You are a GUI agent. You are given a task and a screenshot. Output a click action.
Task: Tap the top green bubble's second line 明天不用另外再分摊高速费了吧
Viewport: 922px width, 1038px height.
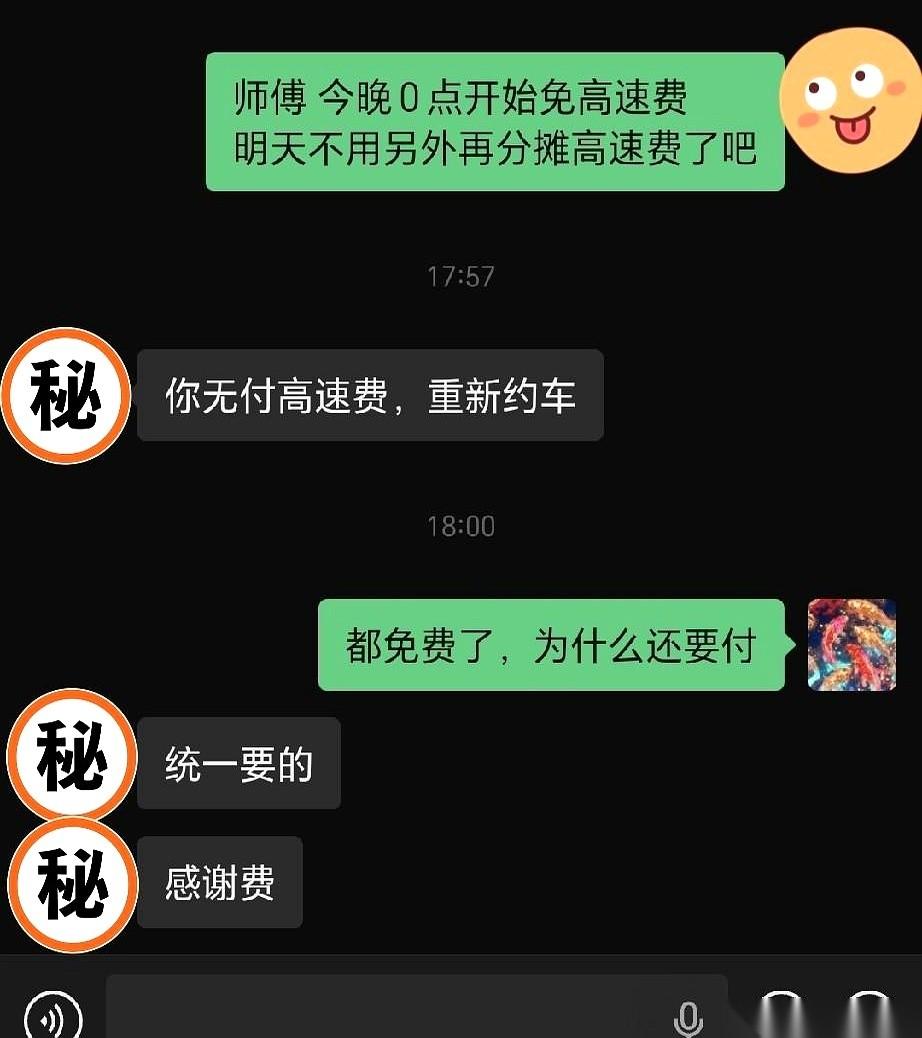(x=494, y=148)
